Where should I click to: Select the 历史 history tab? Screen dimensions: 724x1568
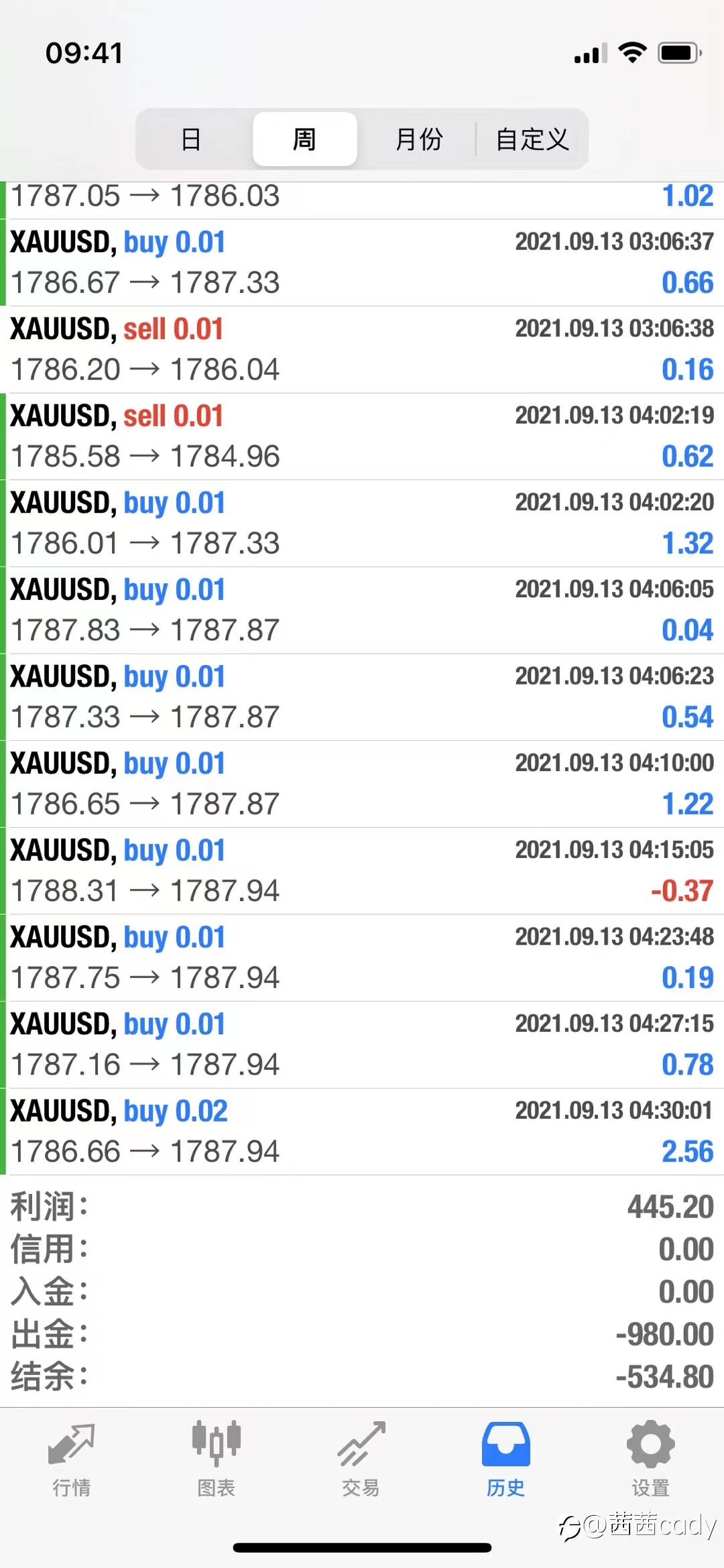click(x=506, y=1459)
